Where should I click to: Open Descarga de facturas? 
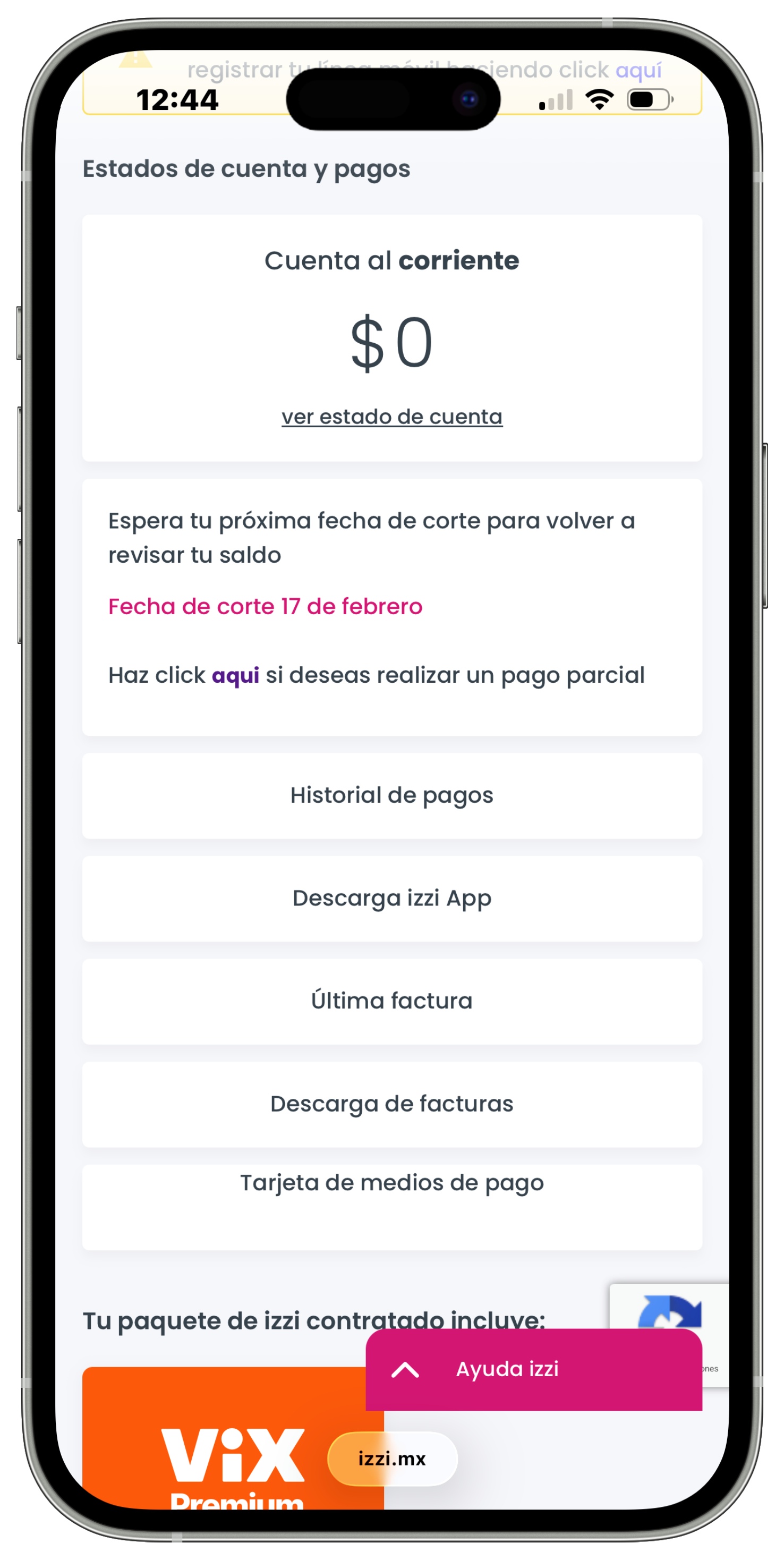pyautogui.click(x=391, y=1104)
